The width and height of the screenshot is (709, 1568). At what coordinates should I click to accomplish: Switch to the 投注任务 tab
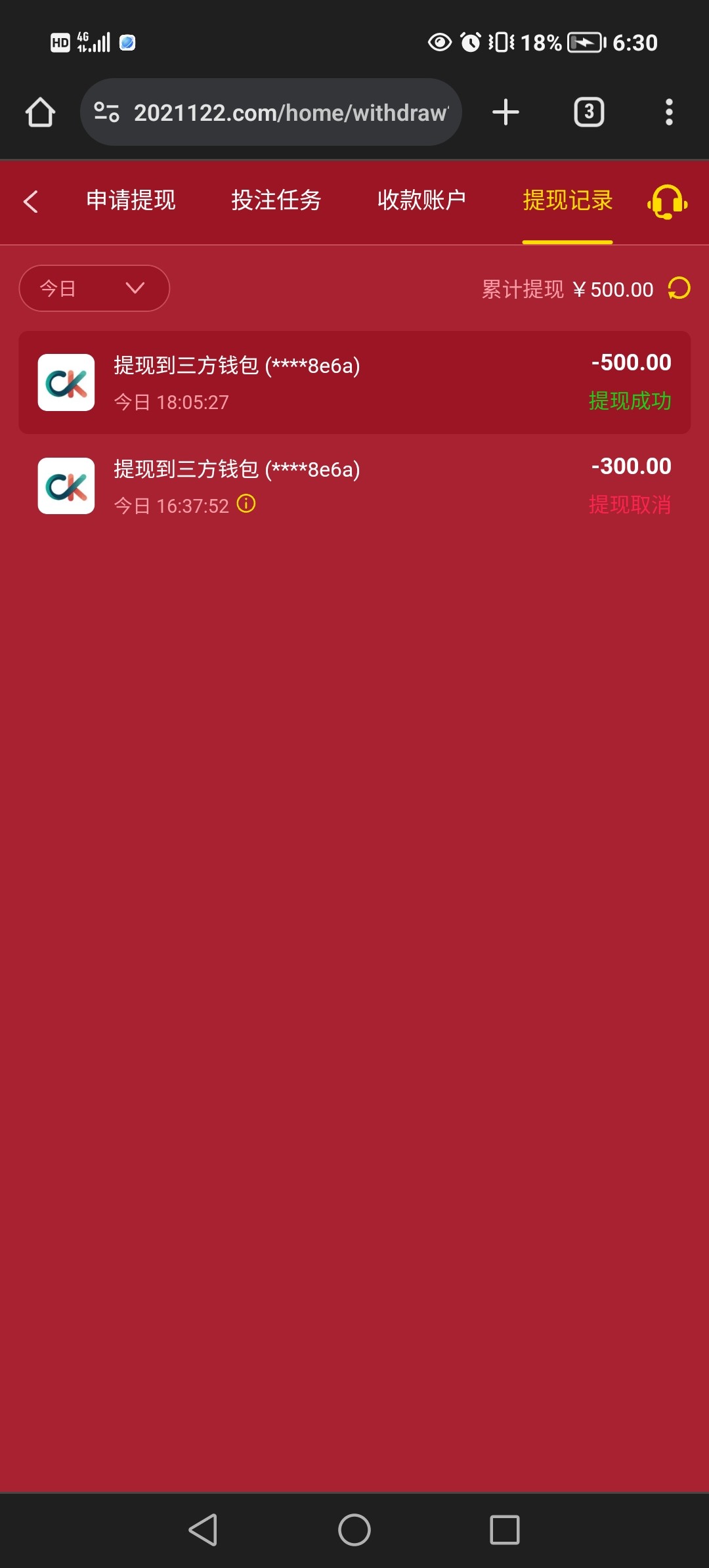click(x=276, y=200)
